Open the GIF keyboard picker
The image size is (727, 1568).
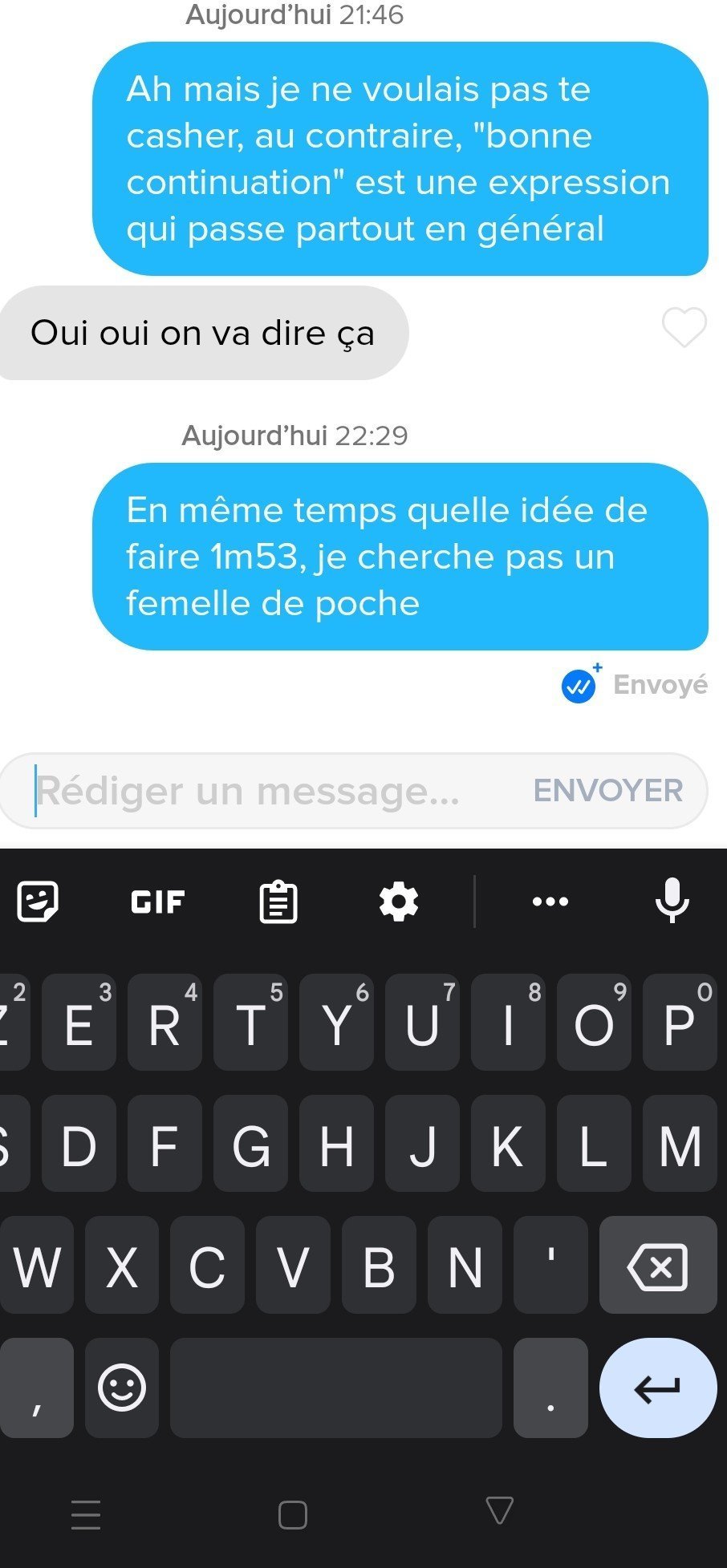158,902
